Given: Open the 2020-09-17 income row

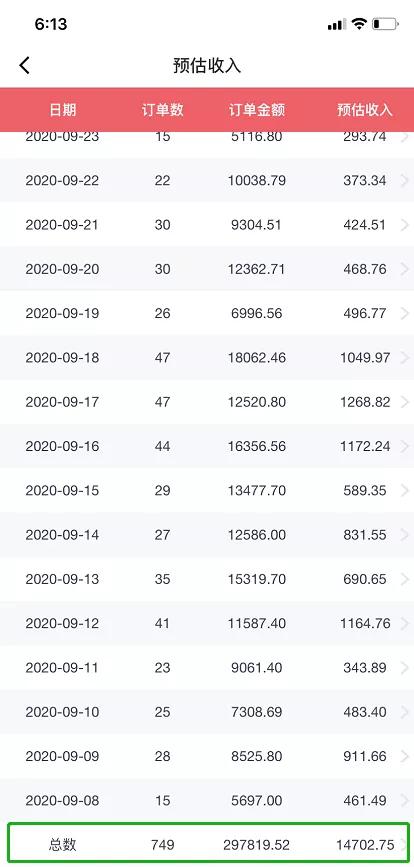Looking at the screenshot, I should click(207, 401).
